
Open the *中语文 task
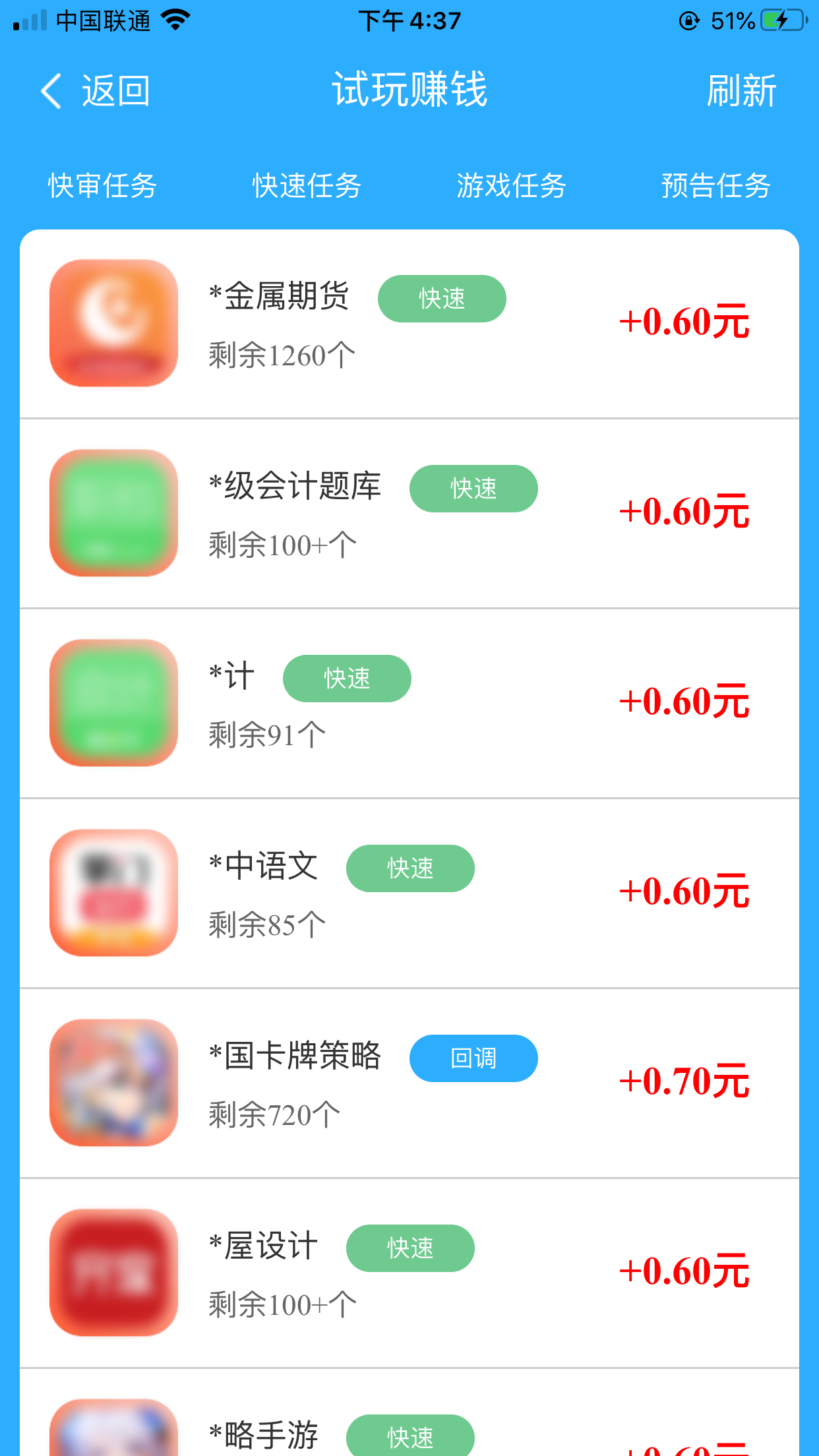coord(409,894)
